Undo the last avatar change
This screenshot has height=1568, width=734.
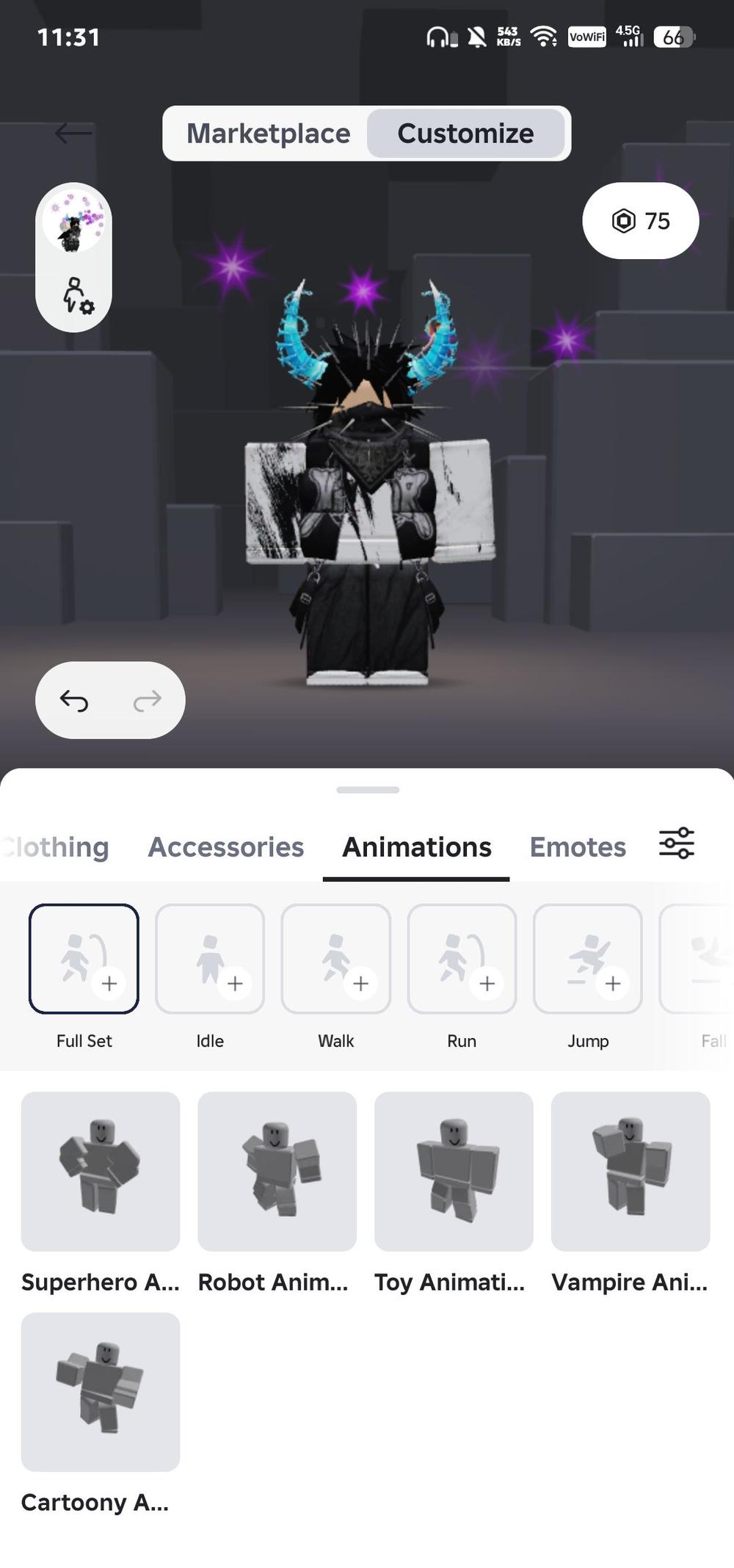pyautogui.click(x=74, y=701)
